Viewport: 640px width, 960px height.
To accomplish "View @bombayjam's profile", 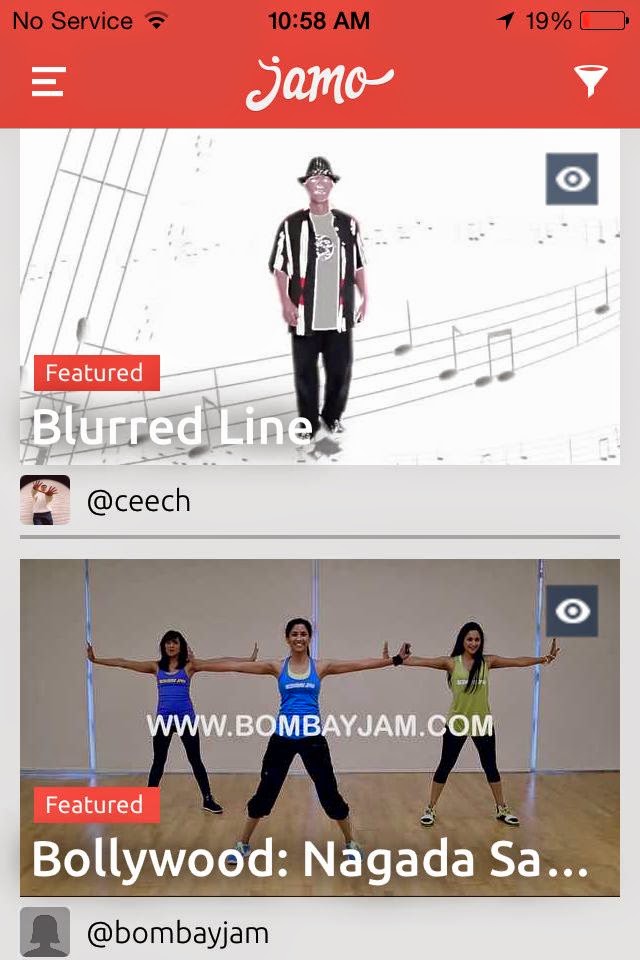I will pyautogui.click(x=145, y=932).
